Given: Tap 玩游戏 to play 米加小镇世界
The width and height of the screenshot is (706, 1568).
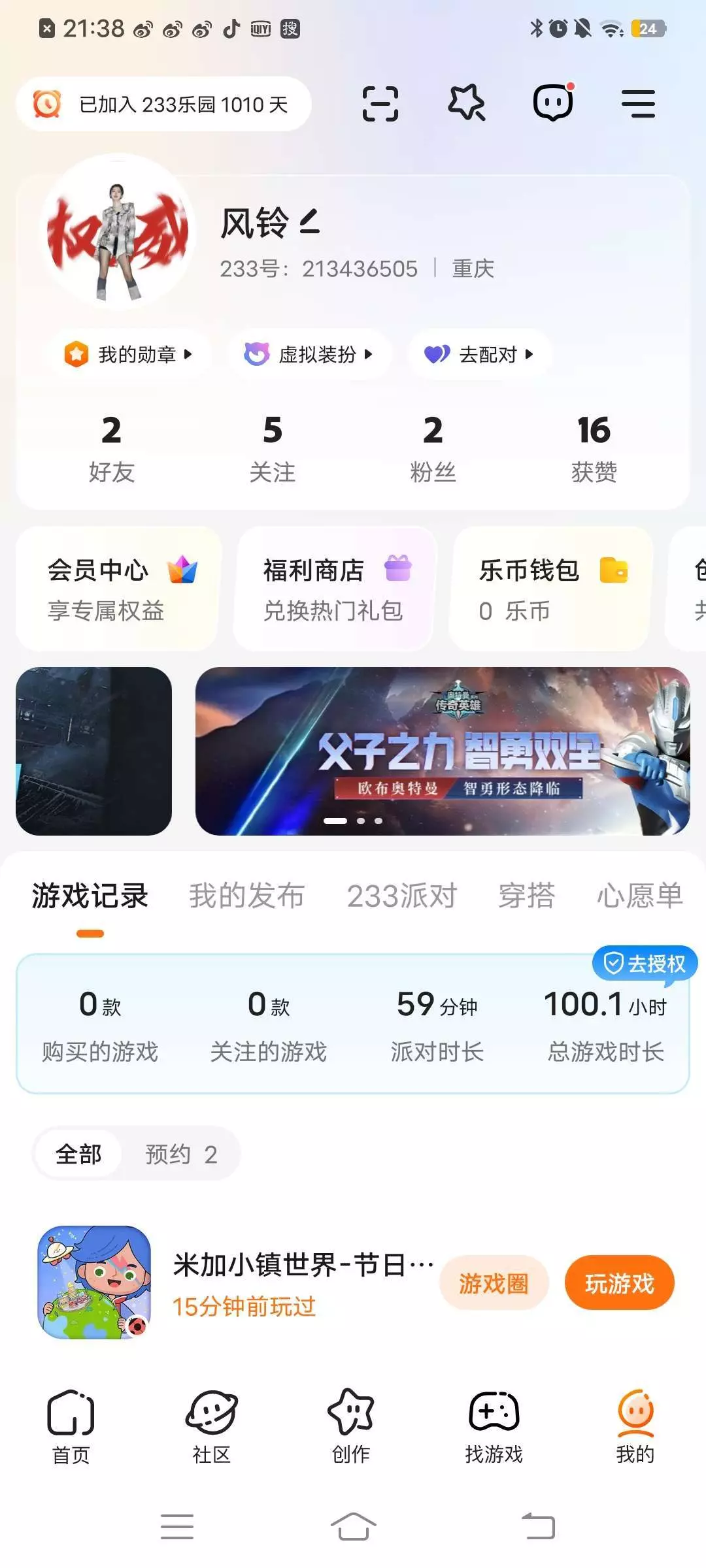Looking at the screenshot, I should (619, 1283).
